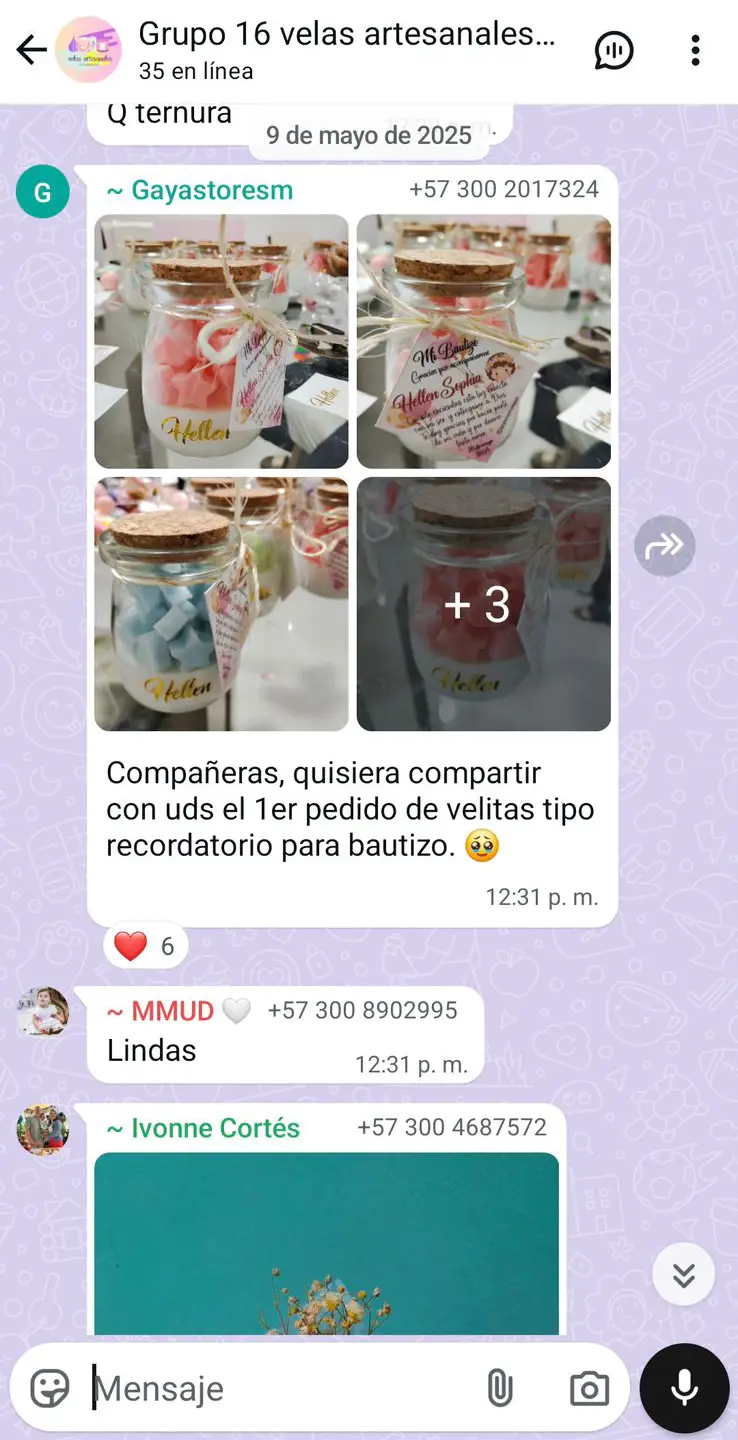Open the emoji and sticker picker
The width and height of the screenshot is (738, 1440).
tap(50, 1388)
